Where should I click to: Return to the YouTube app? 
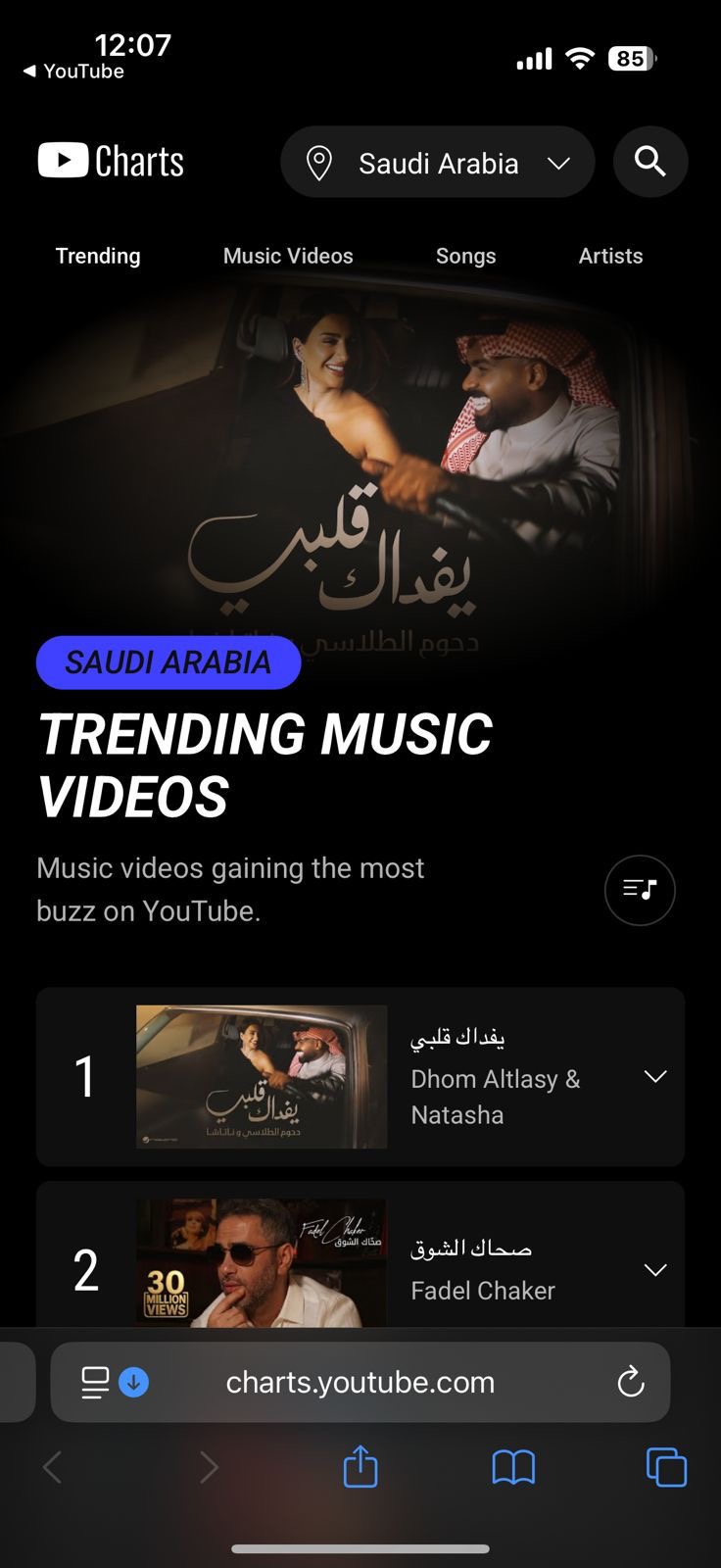(73, 72)
